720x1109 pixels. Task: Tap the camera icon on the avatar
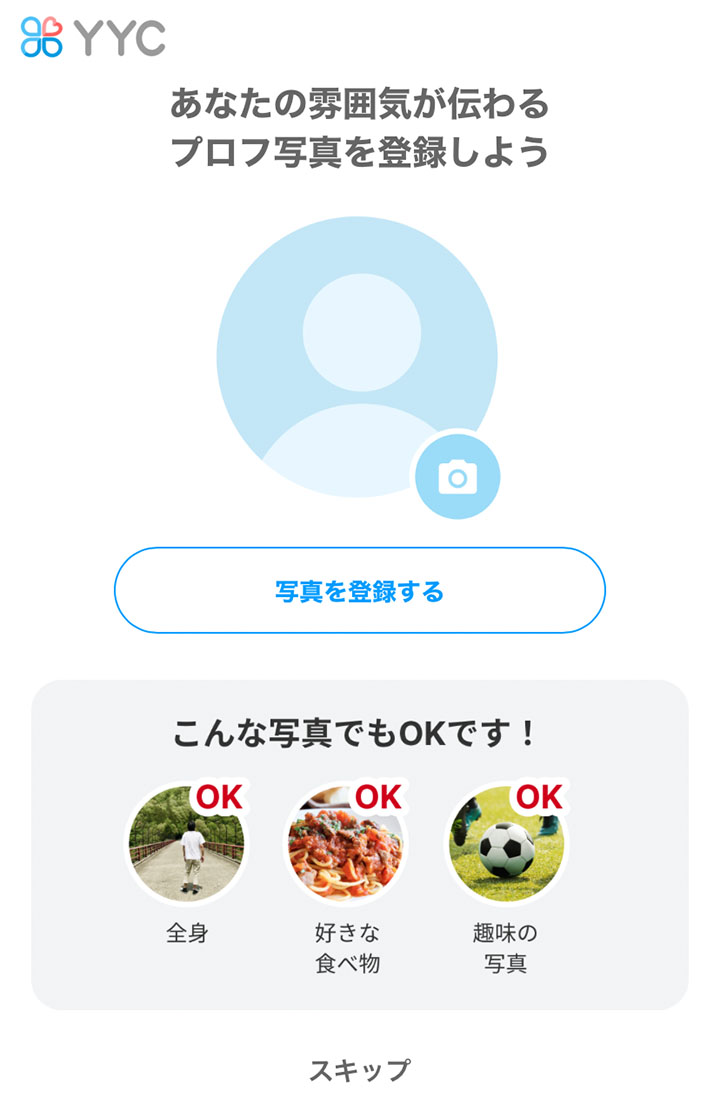point(457,477)
